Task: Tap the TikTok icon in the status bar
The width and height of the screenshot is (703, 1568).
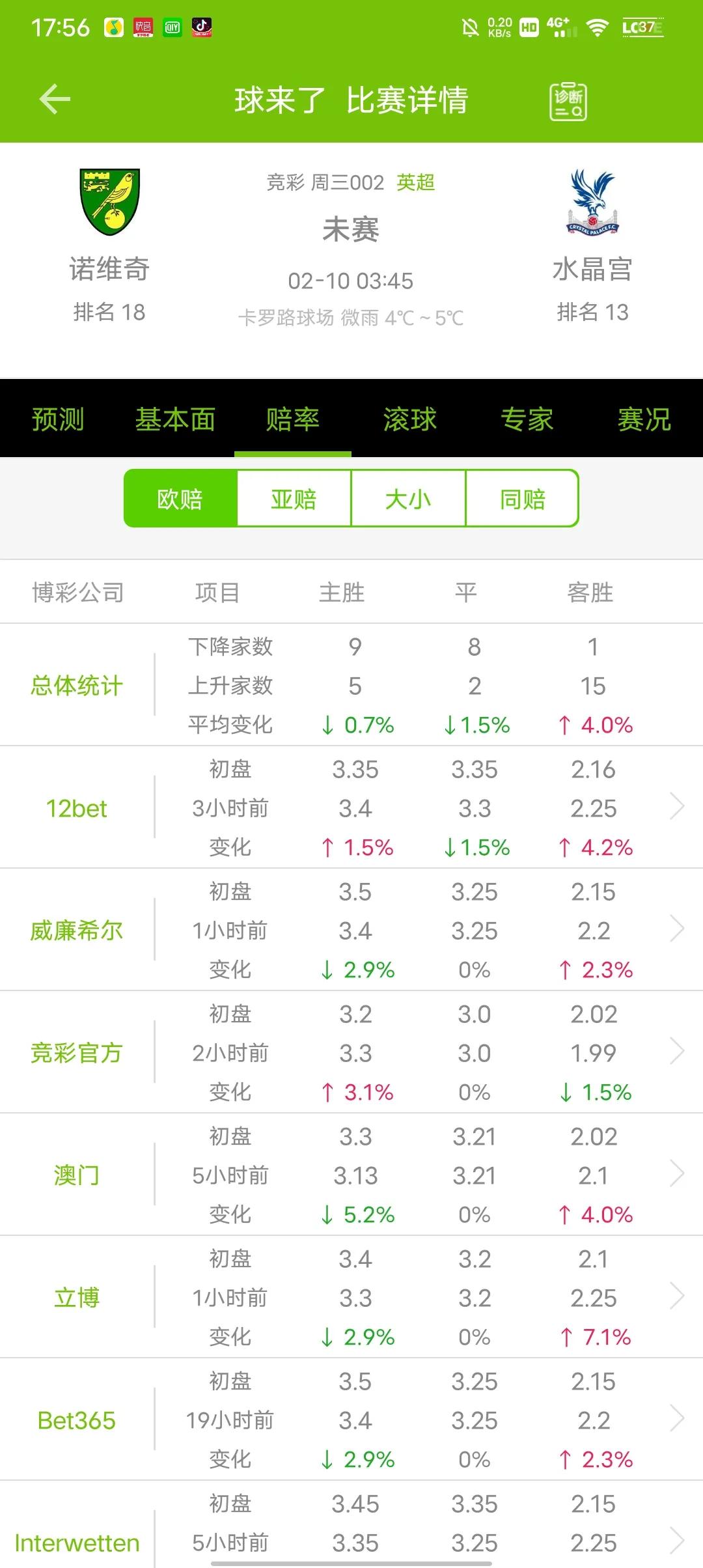Action: 202,26
